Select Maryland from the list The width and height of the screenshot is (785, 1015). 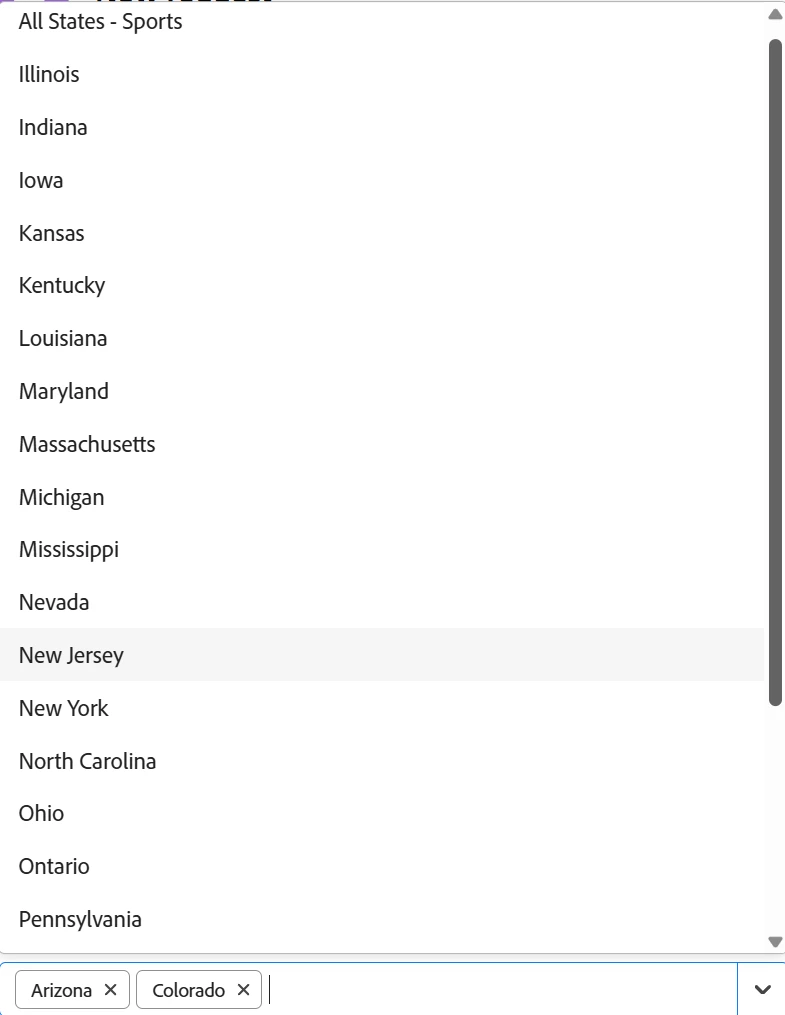point(64,392)
